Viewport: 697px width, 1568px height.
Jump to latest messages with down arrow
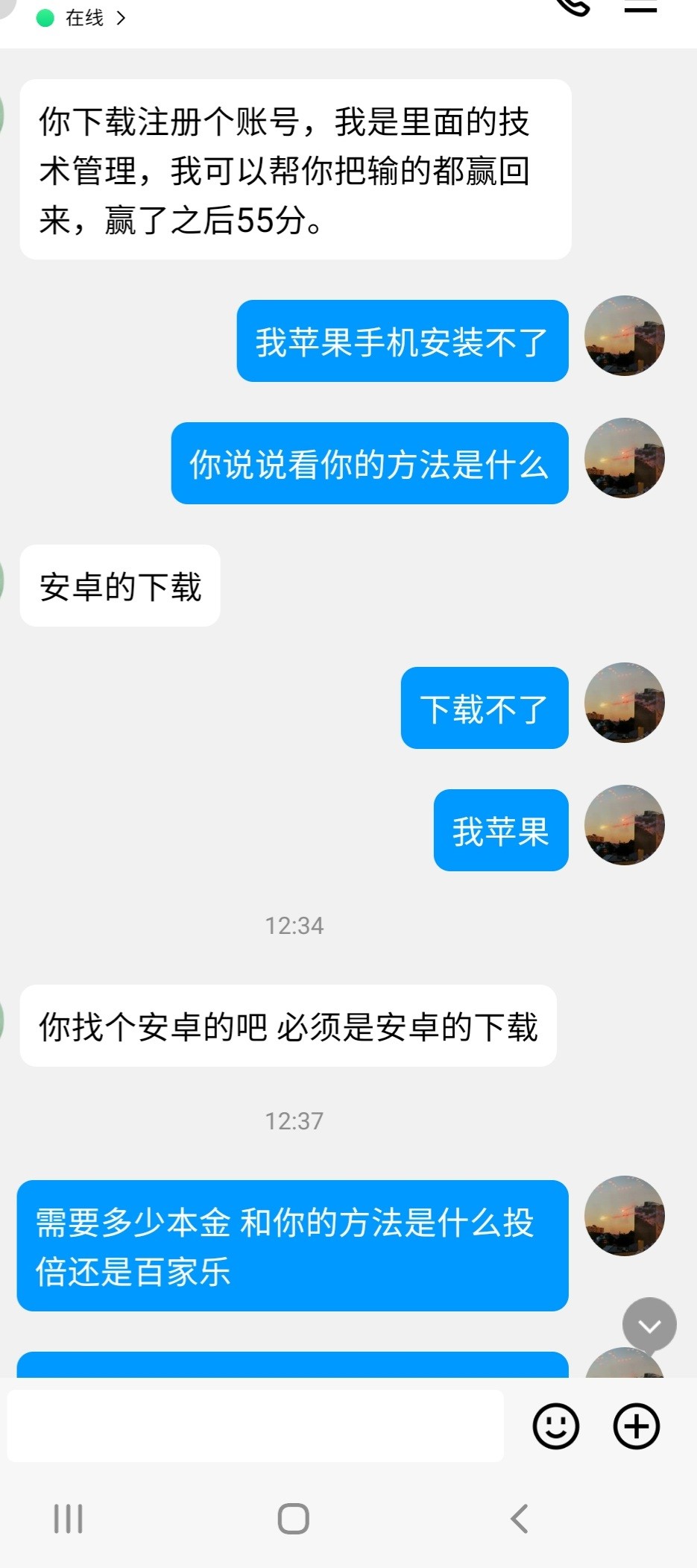tap(649, 1325)
